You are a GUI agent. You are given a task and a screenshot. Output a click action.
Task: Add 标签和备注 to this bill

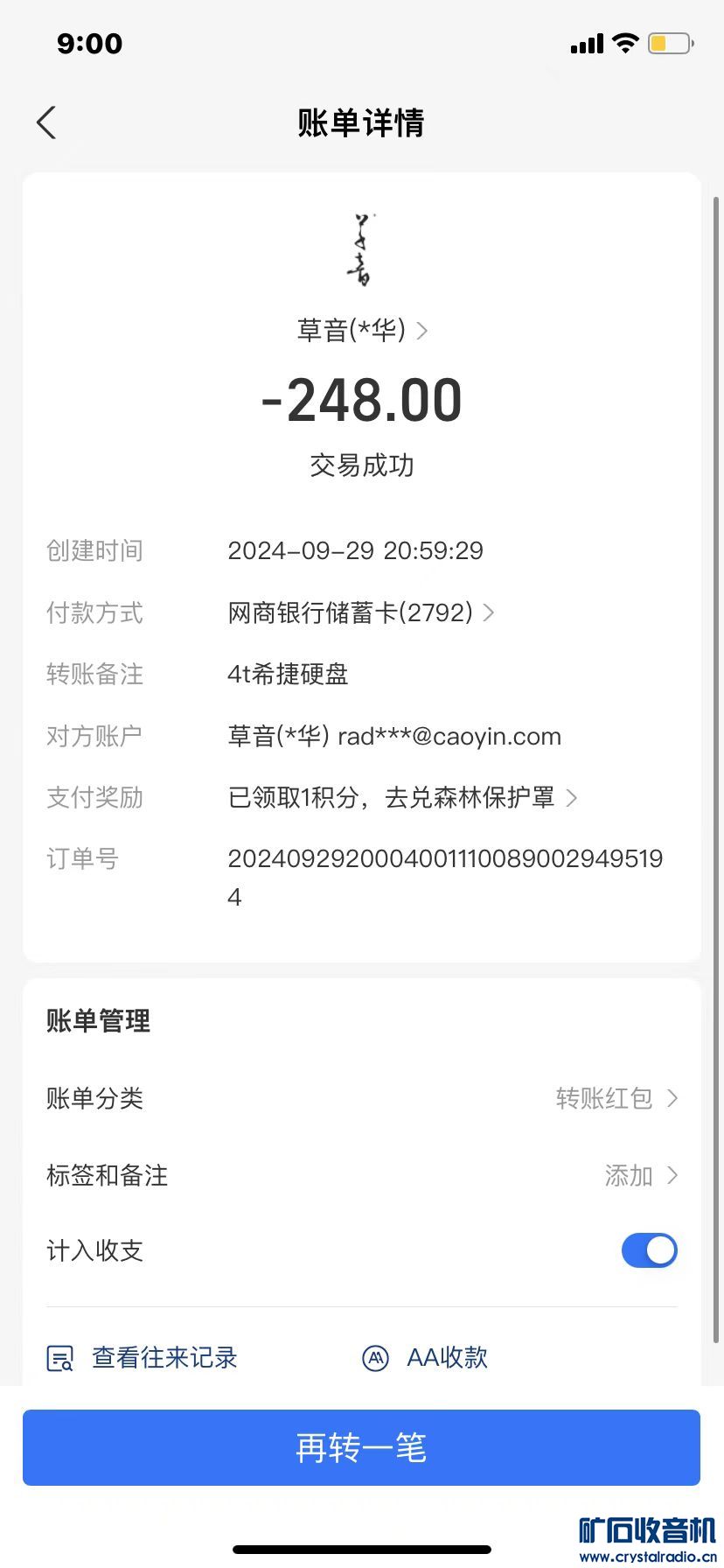point(640,1175)
